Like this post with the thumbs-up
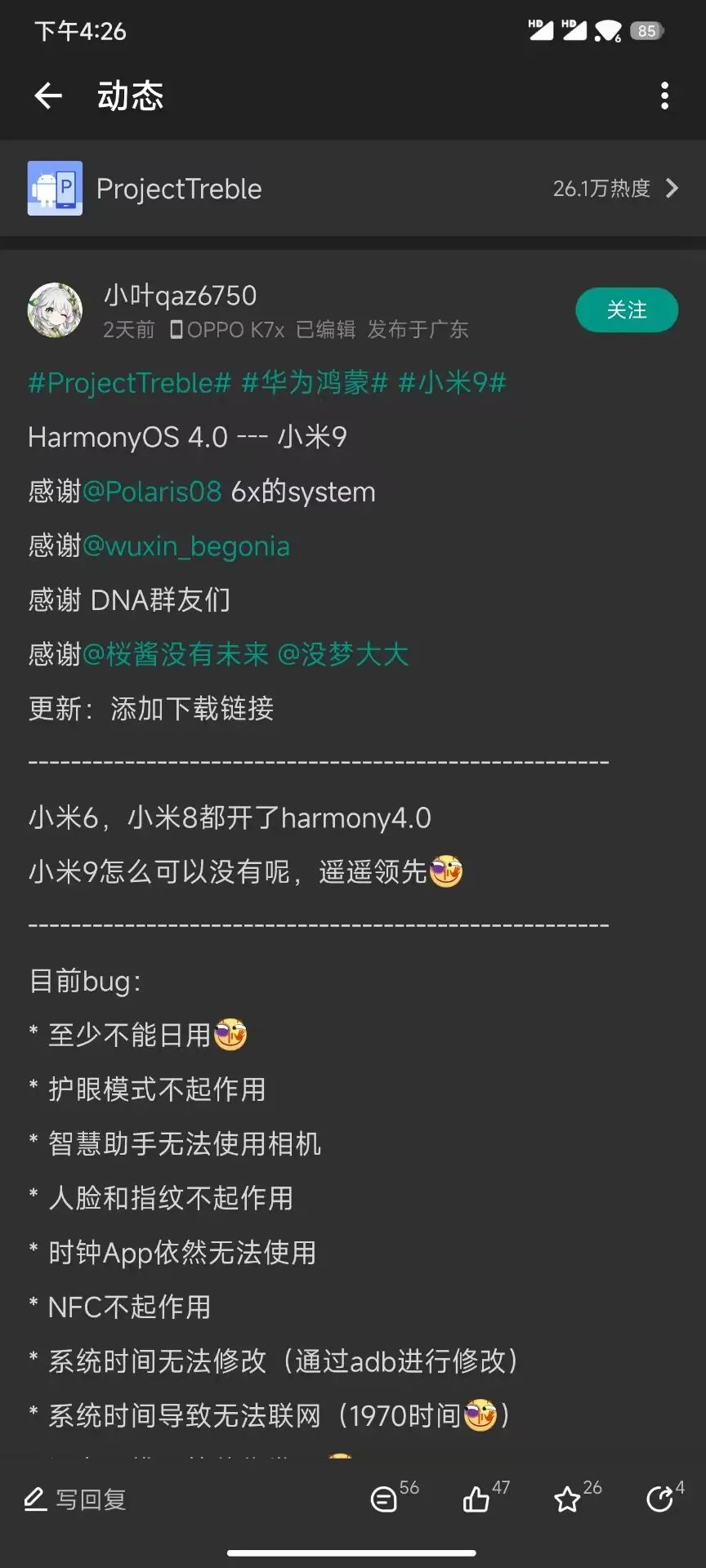This screenshot has width=706, height=1568. click(x=476, y=1499)
